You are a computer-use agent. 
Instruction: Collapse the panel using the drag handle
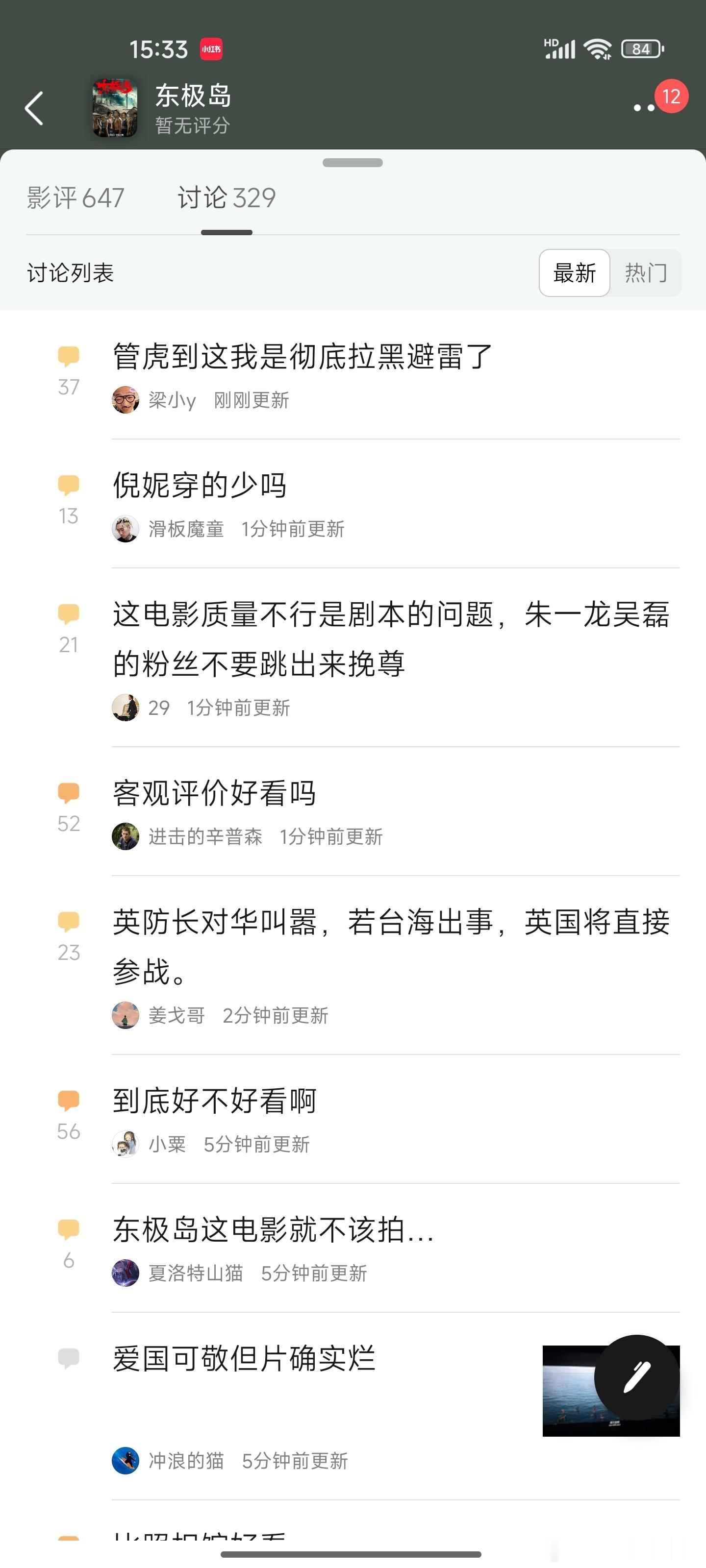point(353,163)
